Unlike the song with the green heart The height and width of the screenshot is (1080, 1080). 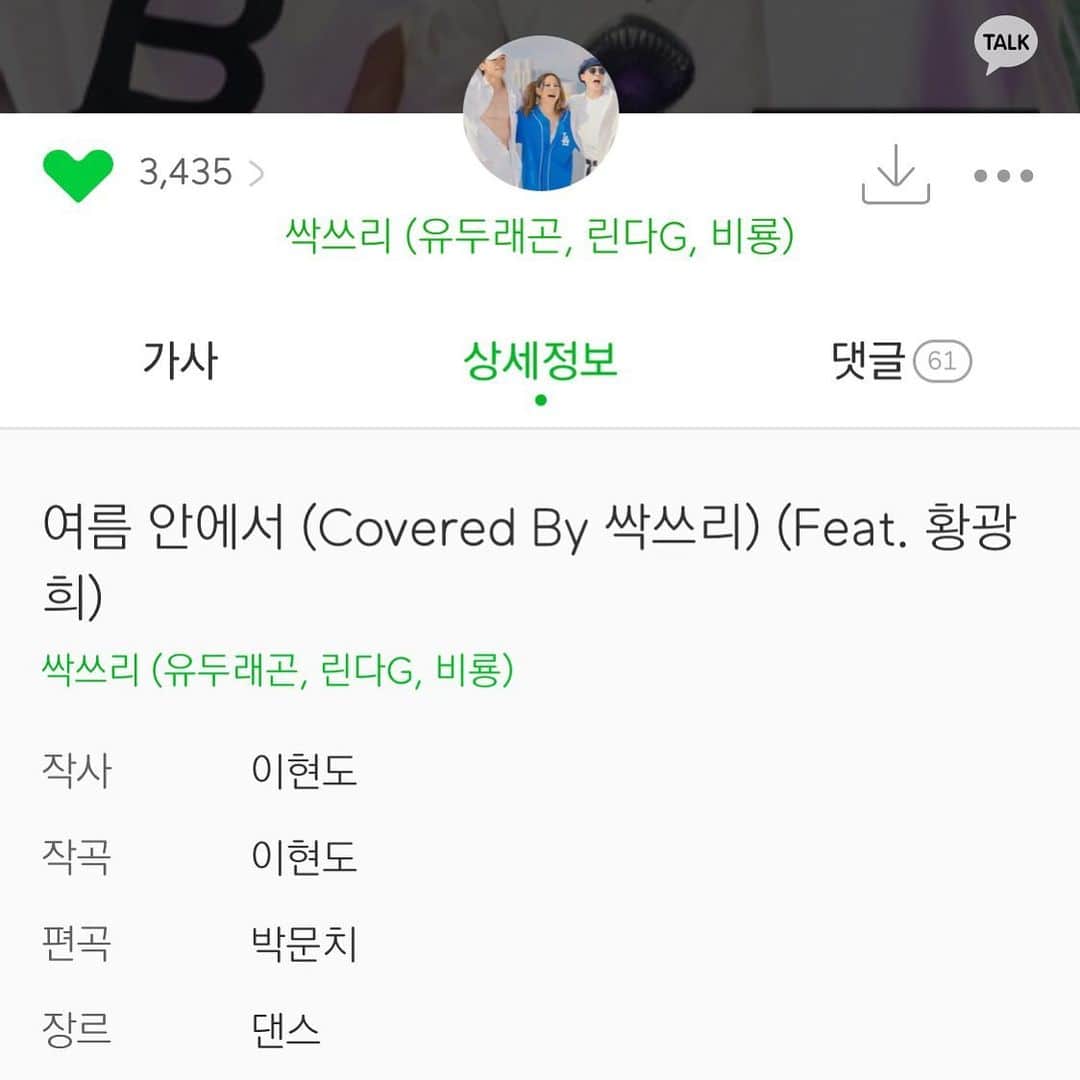[78, 174]
